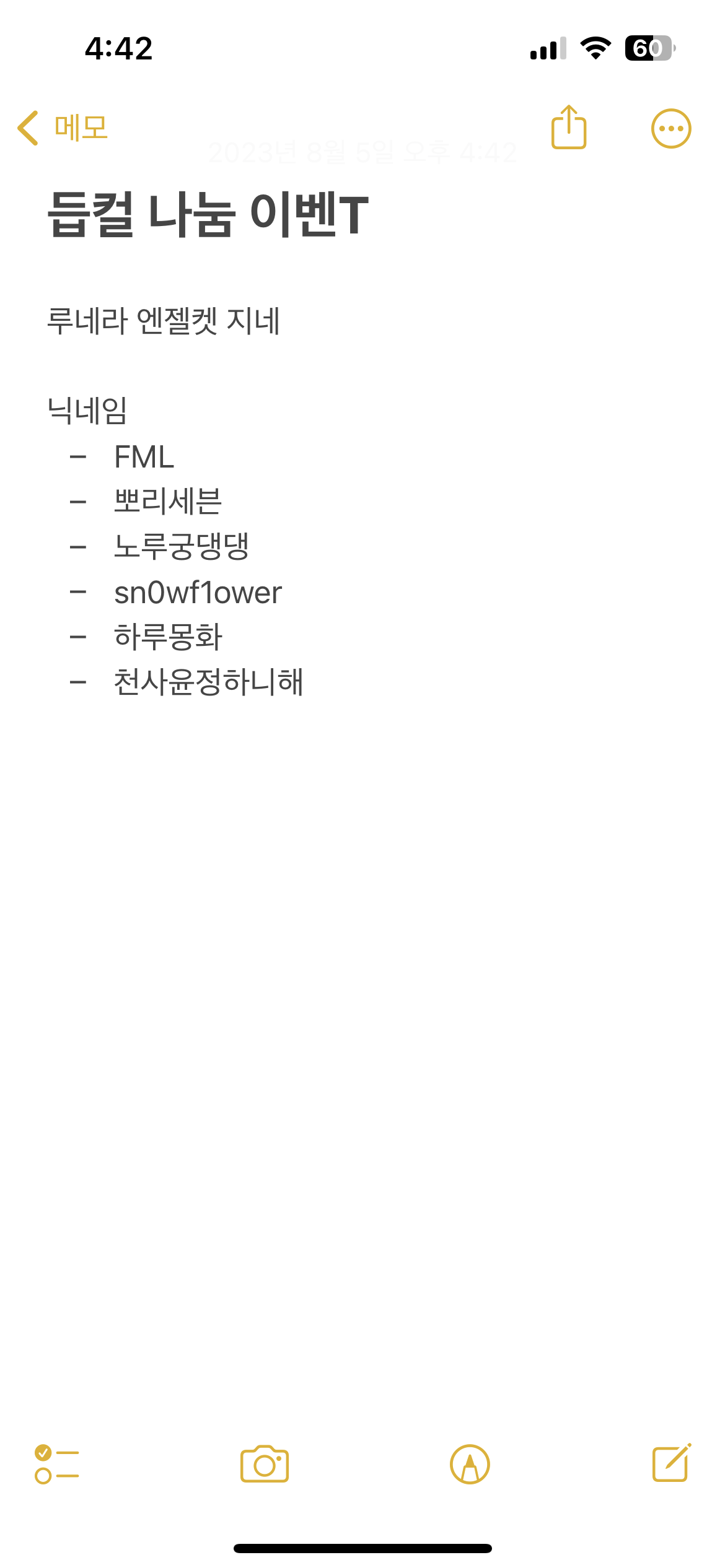
Task: Open the more options menu
Action: [x=670, y=129]
